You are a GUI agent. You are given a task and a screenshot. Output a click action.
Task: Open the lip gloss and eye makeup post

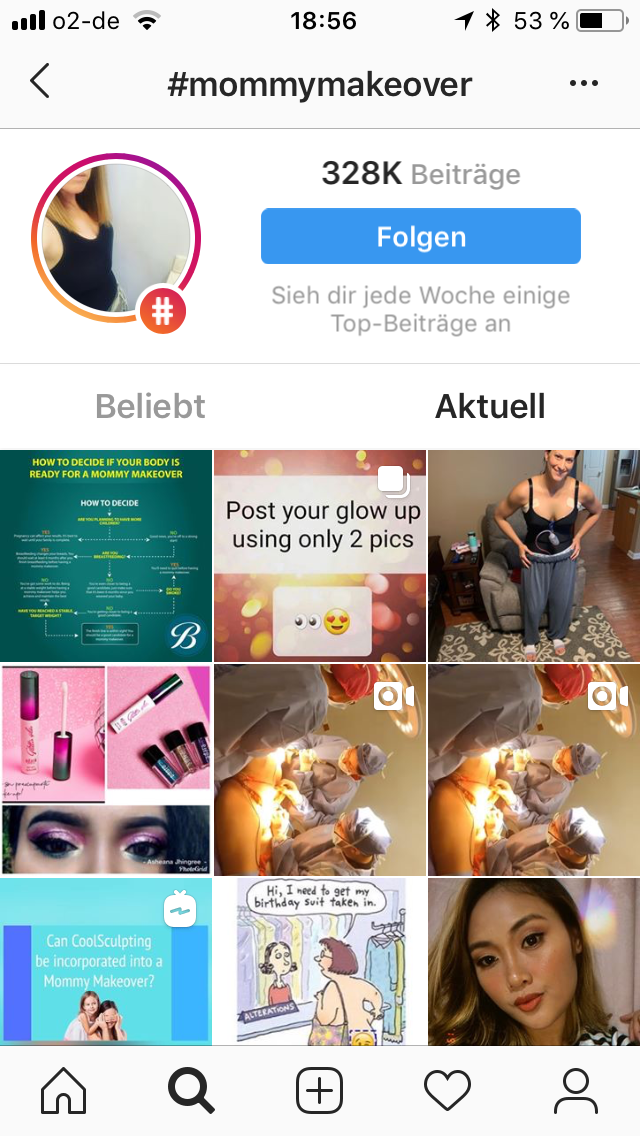(106, 769)
